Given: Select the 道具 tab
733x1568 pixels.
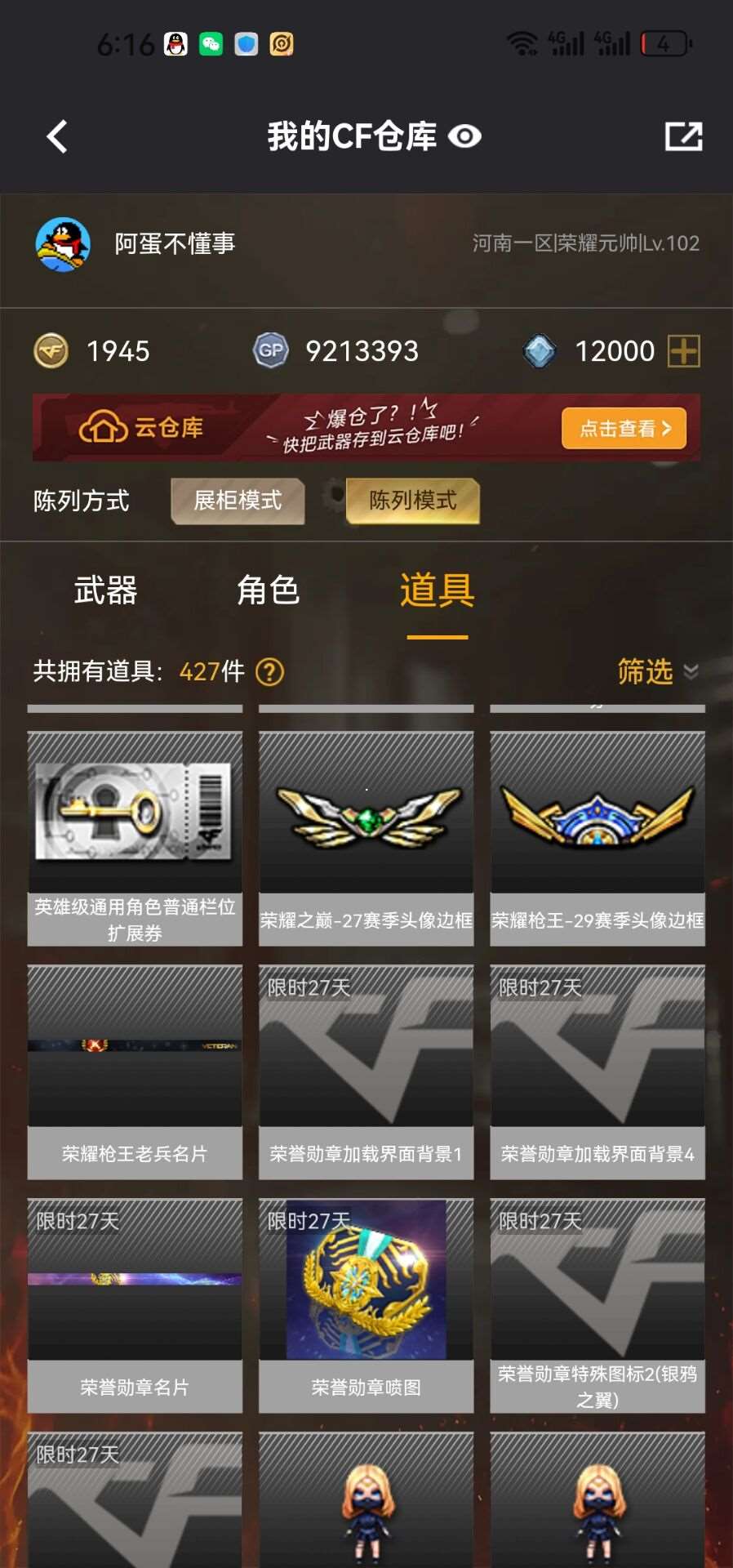Looking at the screenshot, I should (437, 590).
